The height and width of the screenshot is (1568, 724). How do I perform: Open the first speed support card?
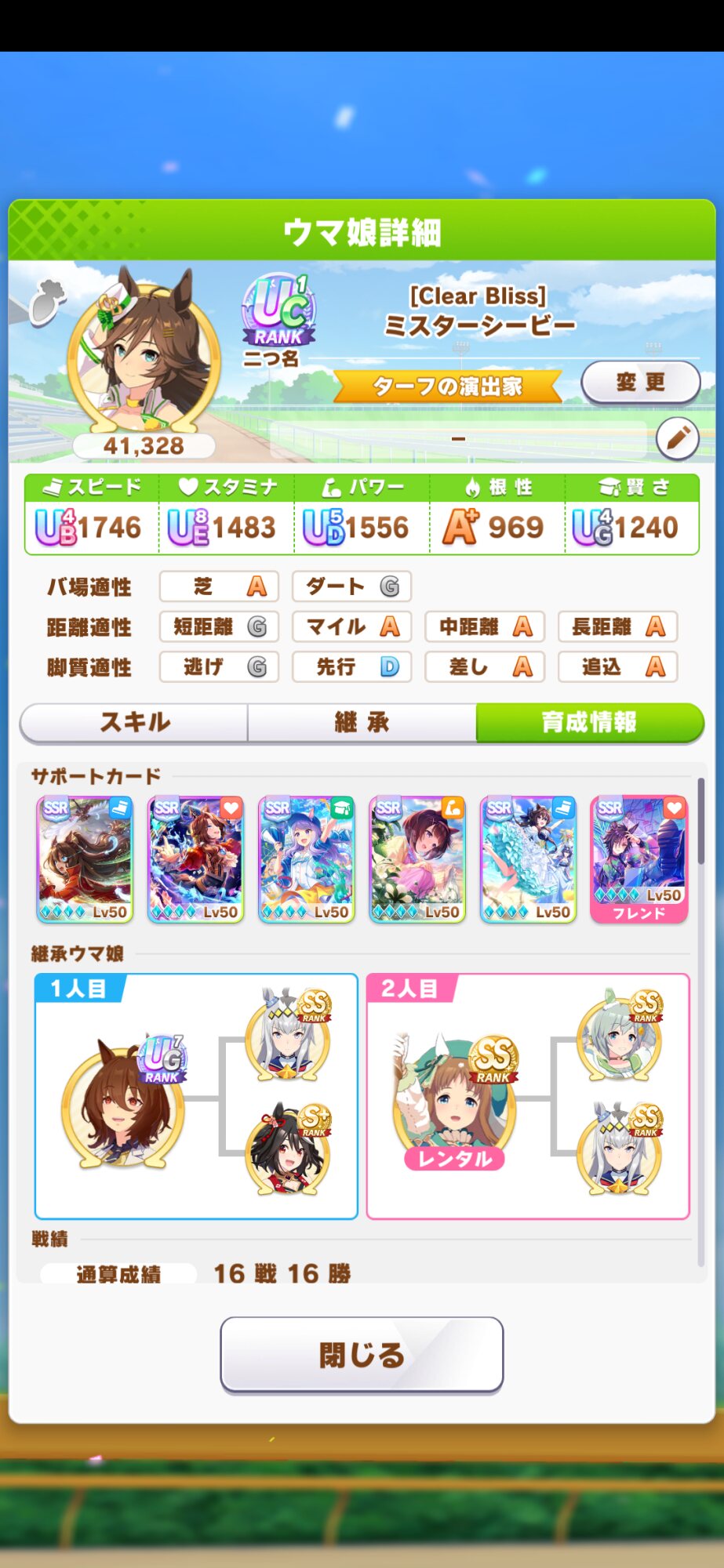(x=85, y=860)
